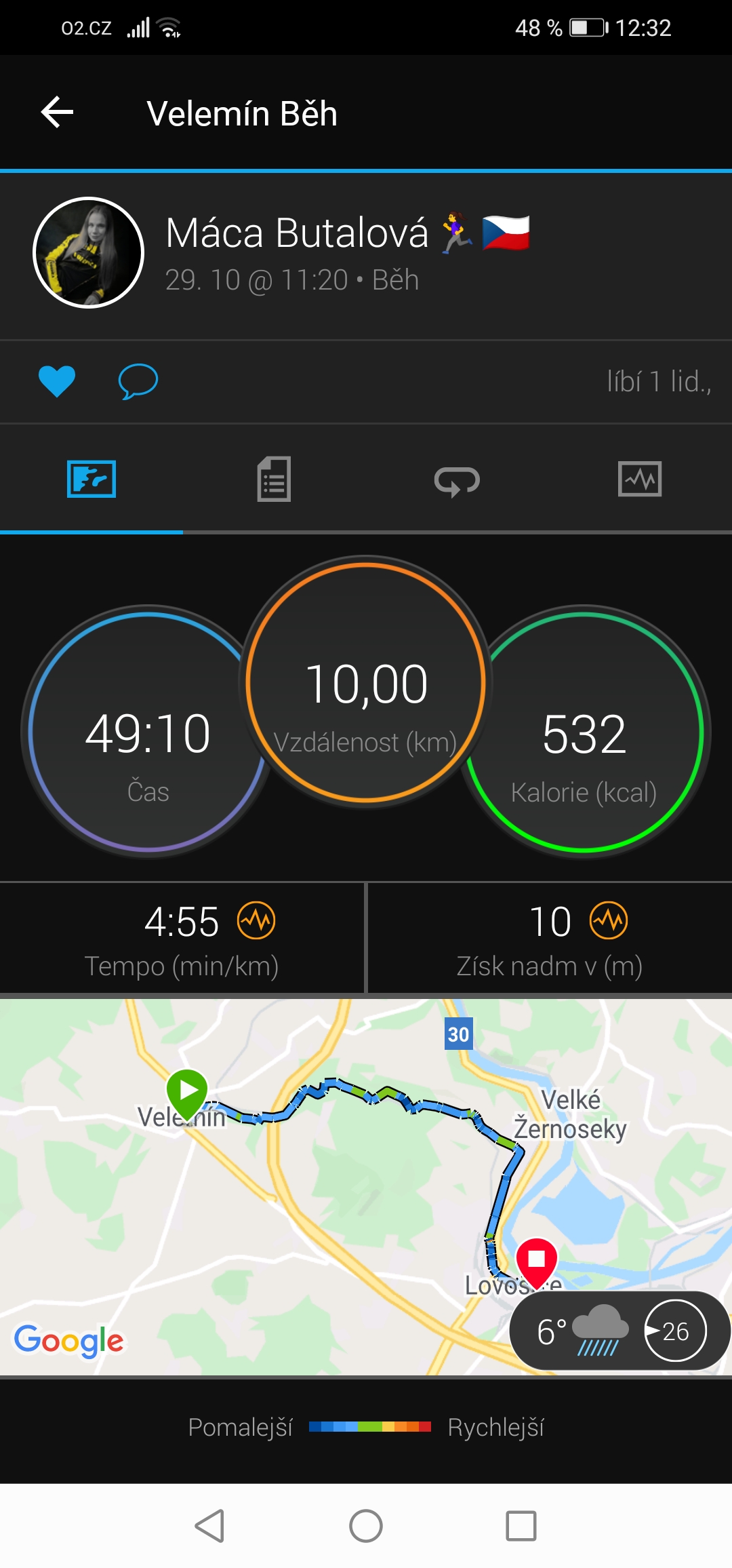Screen dimensions: 732x1568
Task: Switch to the stats details tab
Action: point(274,479)
